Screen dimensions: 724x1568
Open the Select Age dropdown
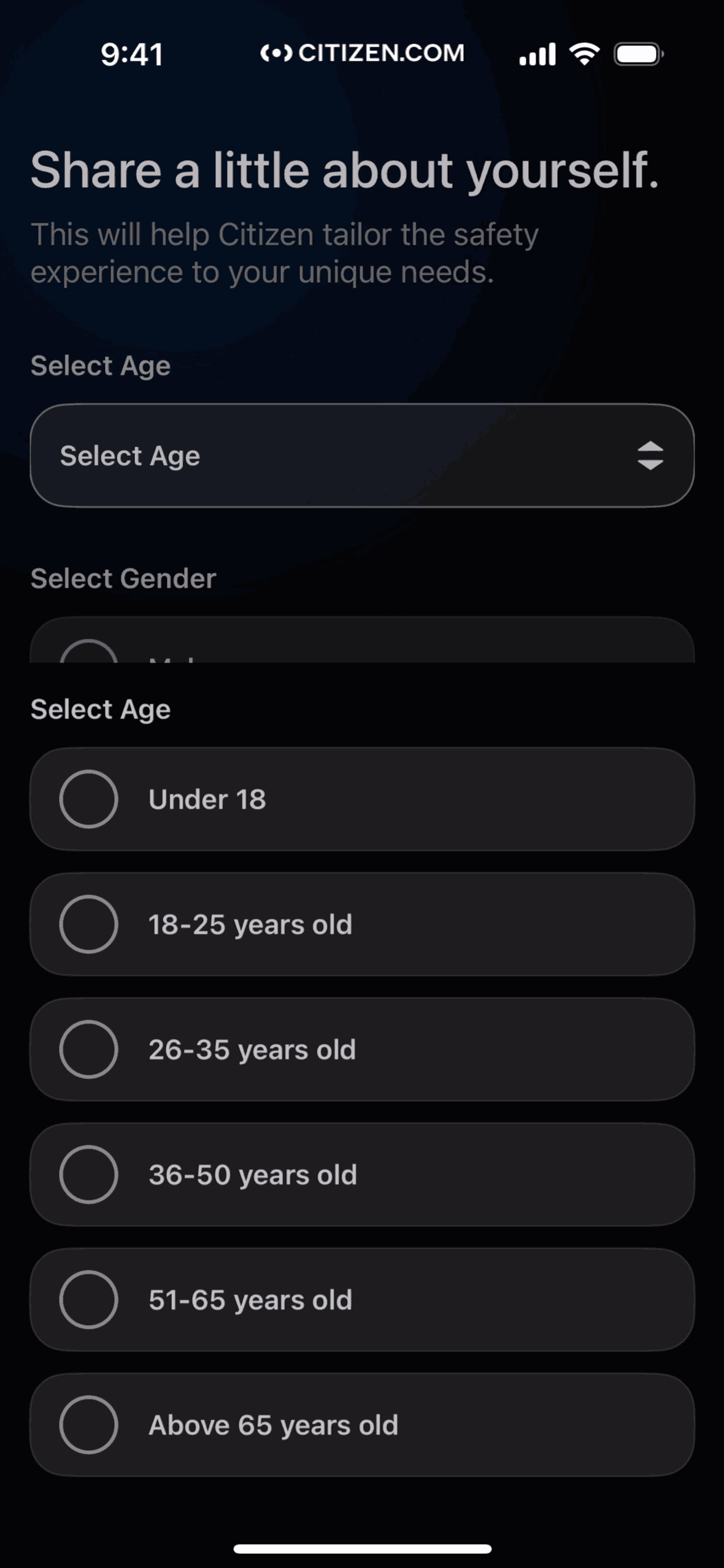pyautogui.click(x=362, y=455)
